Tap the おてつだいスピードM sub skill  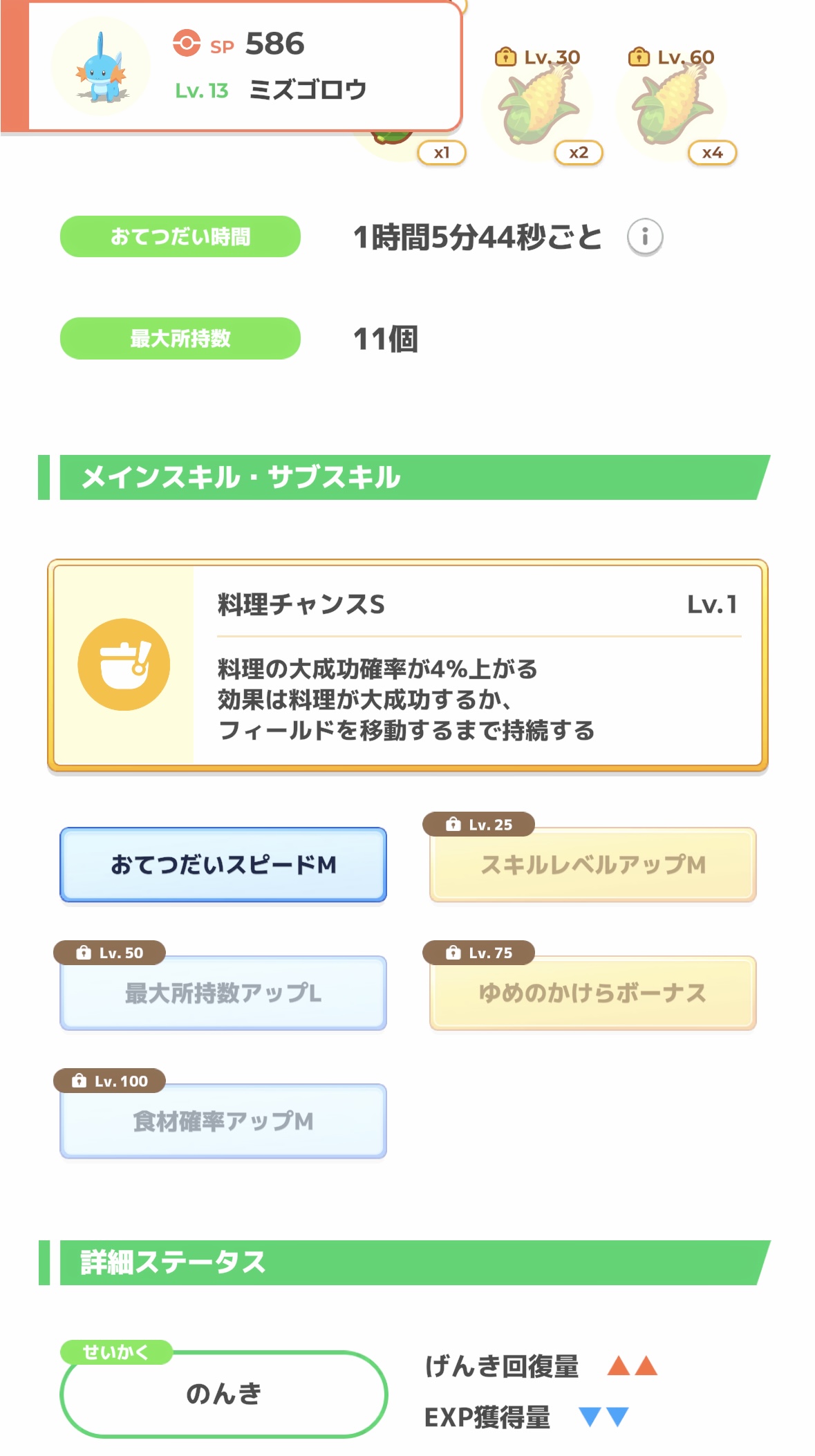223,865
